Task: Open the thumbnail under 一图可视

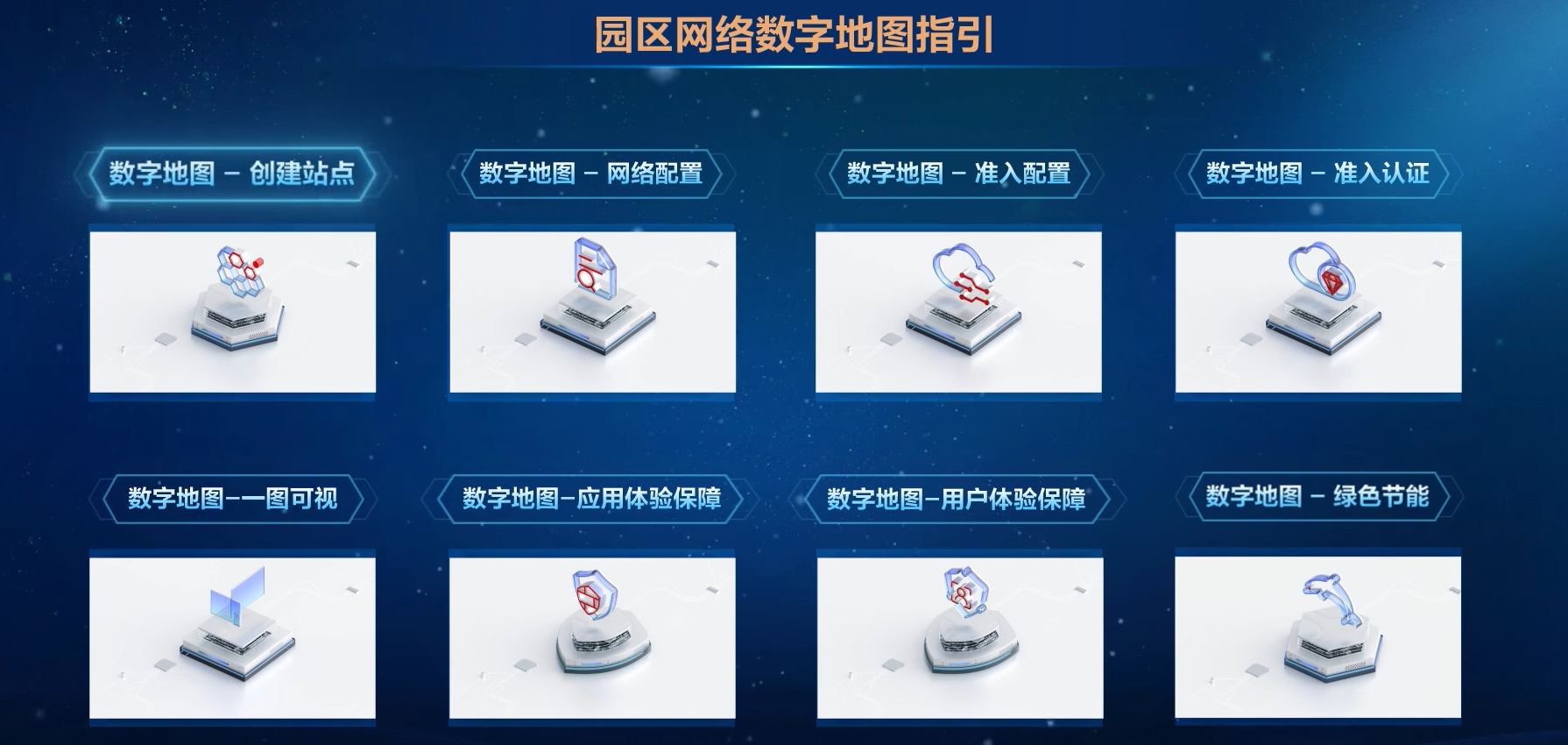Action: pyautogui.click(x=232, y=637)
